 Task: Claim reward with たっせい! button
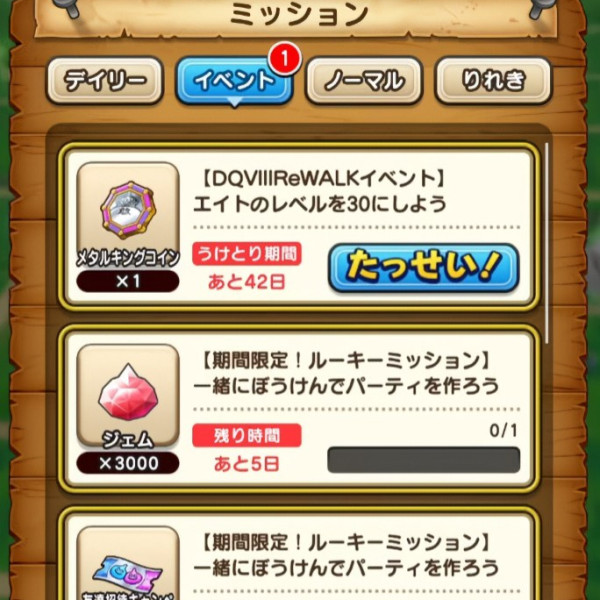point(423,268)
